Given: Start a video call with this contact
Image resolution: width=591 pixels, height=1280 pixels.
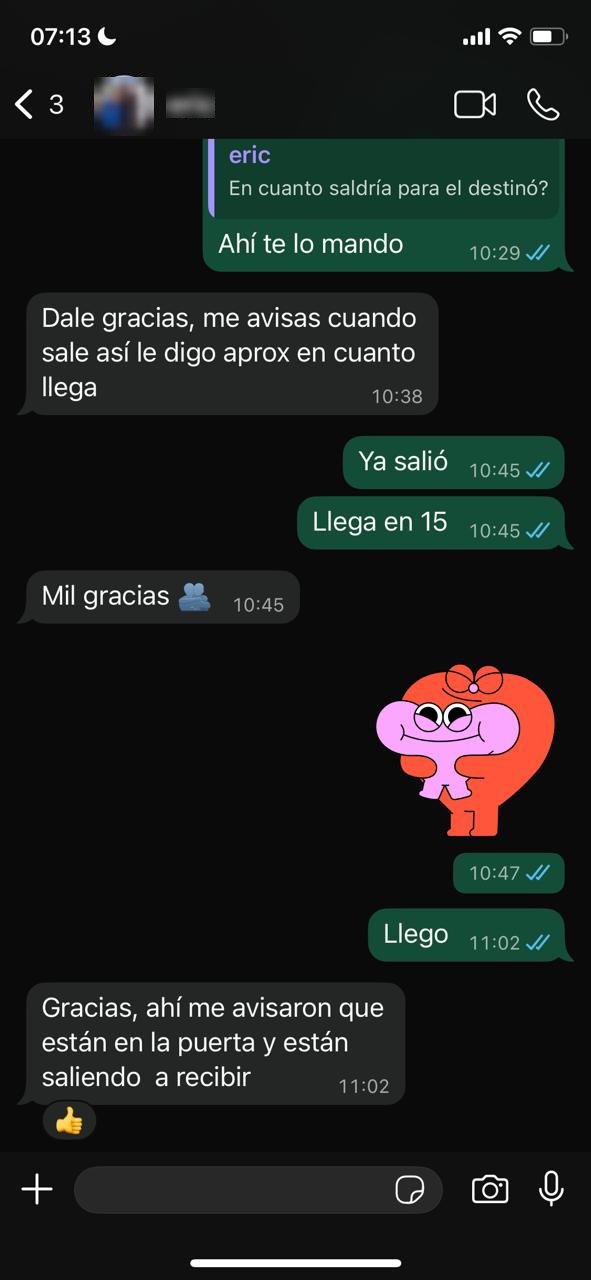Looking at the screenshot, I should tap(475, 105).
